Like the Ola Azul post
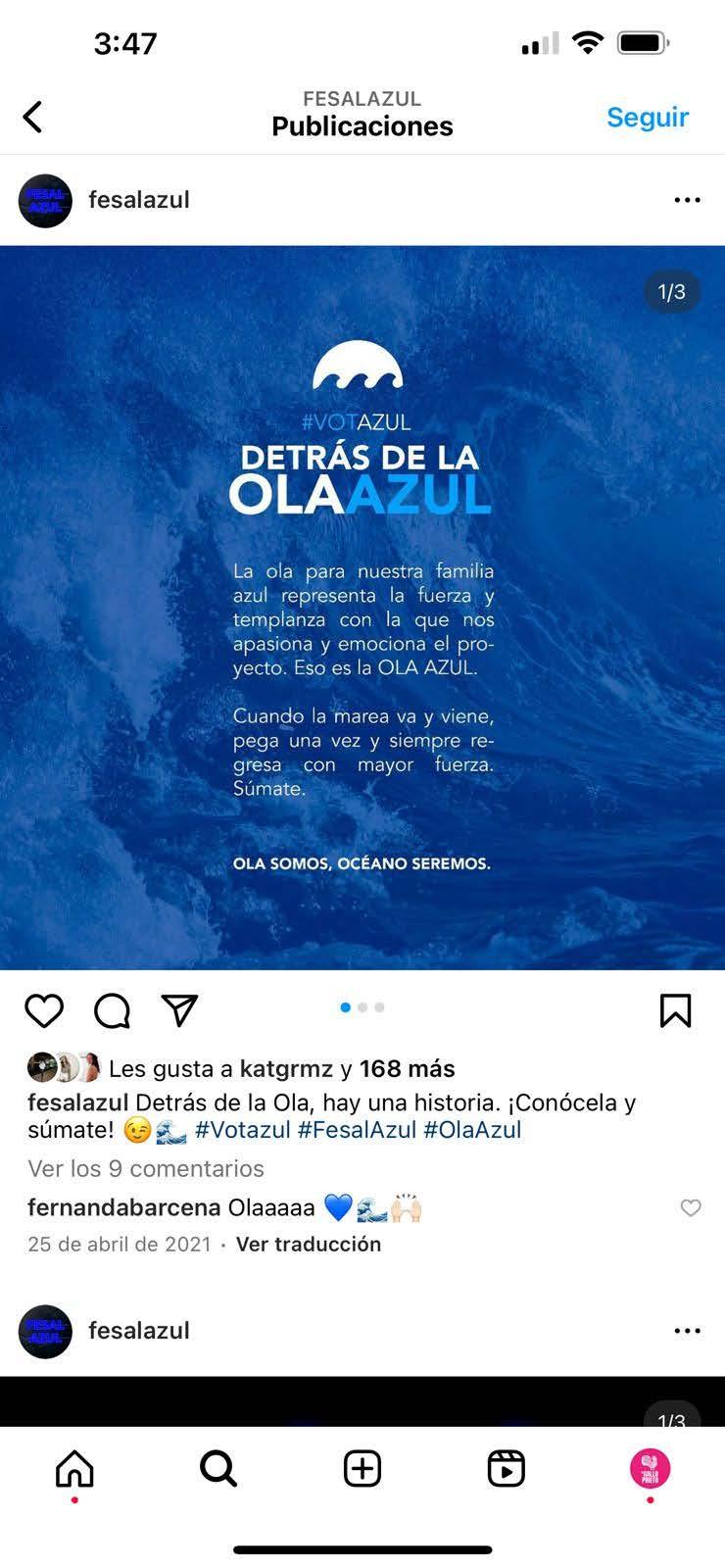725x1568 pixels. [x=44, y=1010]
